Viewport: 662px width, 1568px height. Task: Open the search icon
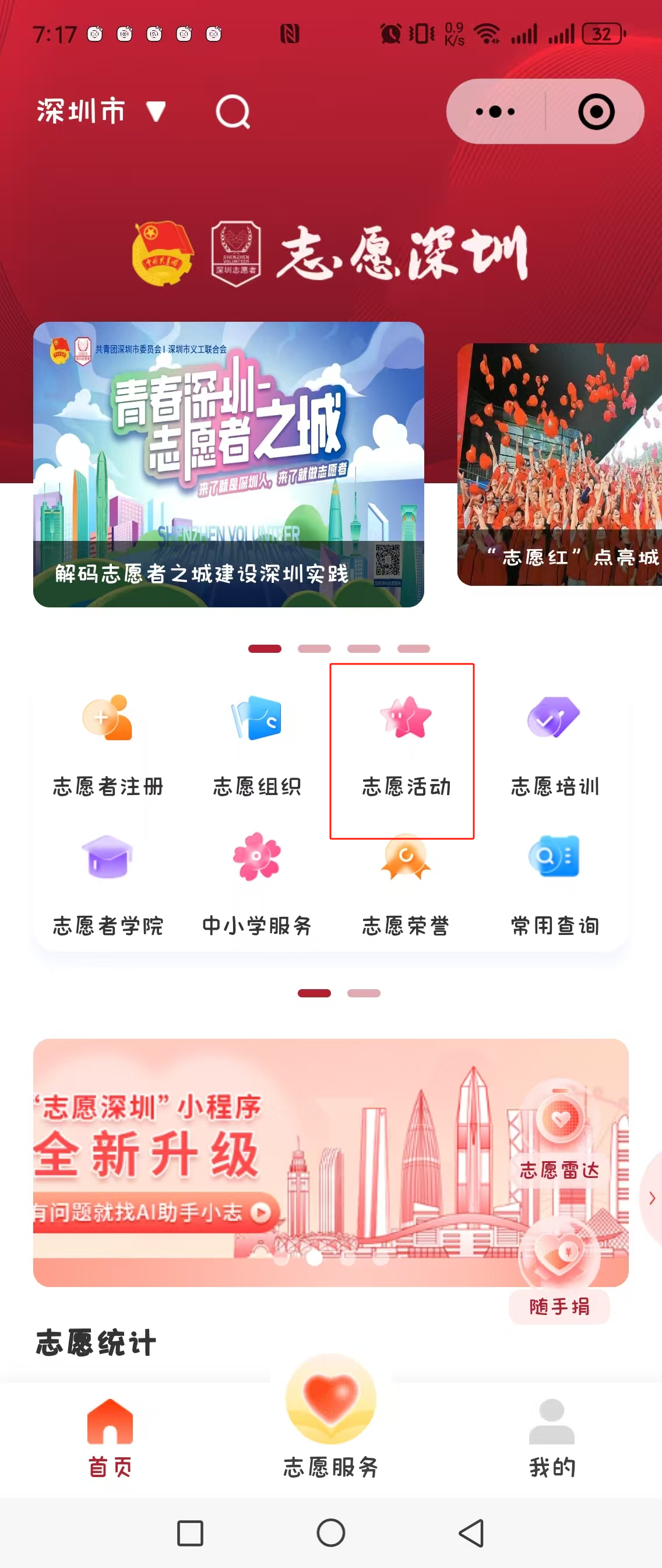tap(233, 112)
